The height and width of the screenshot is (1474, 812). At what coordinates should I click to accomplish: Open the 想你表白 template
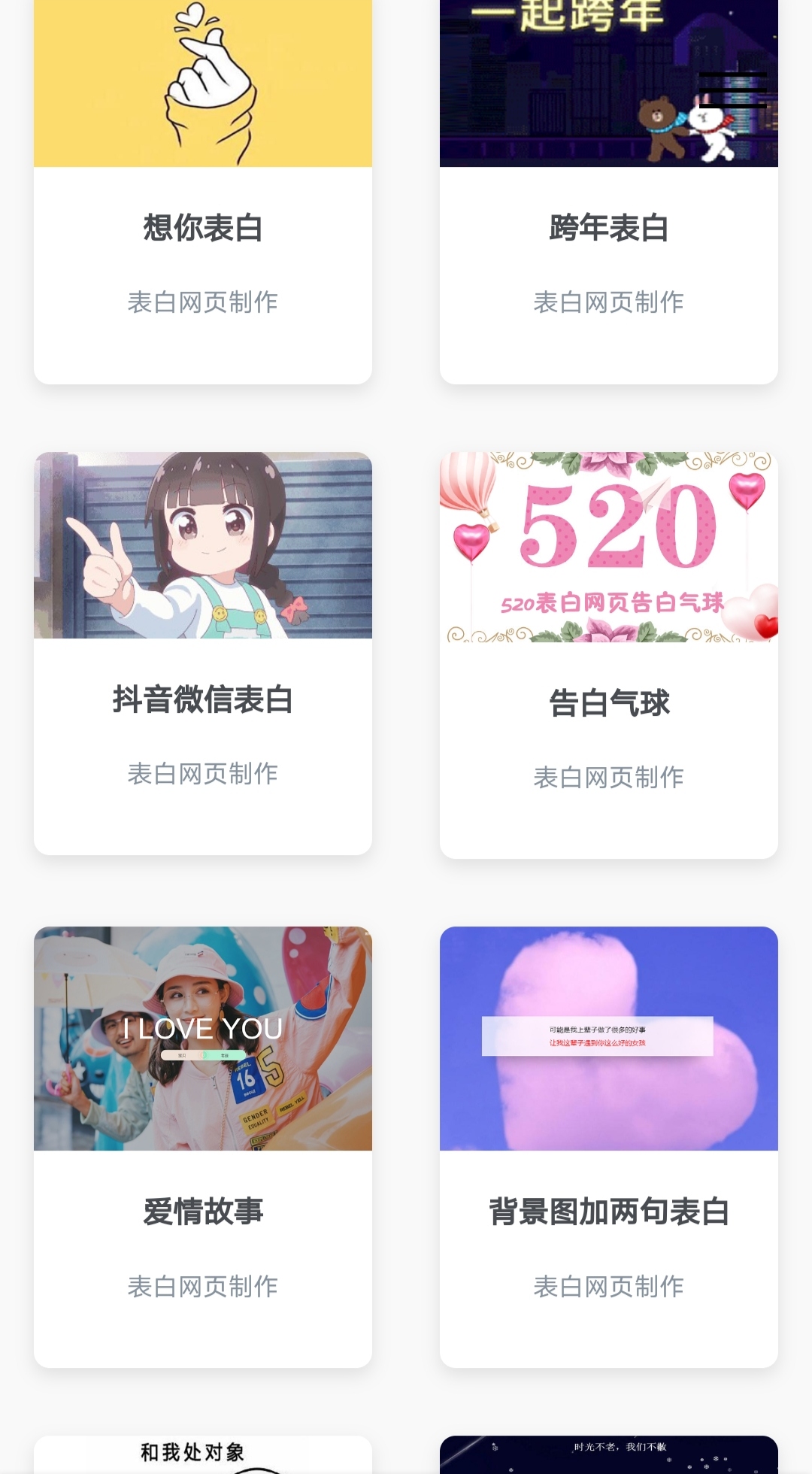coord(203,227)
